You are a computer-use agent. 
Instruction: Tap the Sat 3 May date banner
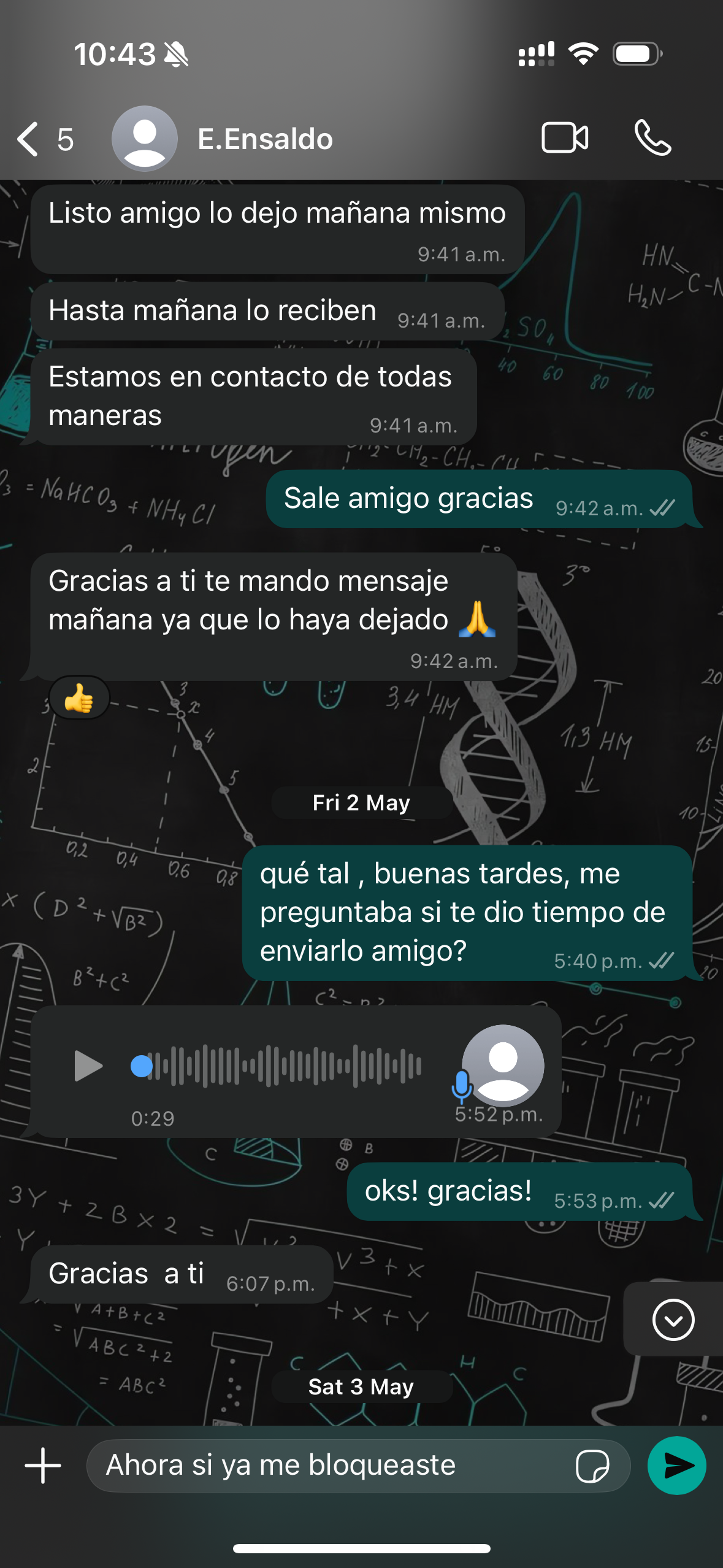point(361,1387)
